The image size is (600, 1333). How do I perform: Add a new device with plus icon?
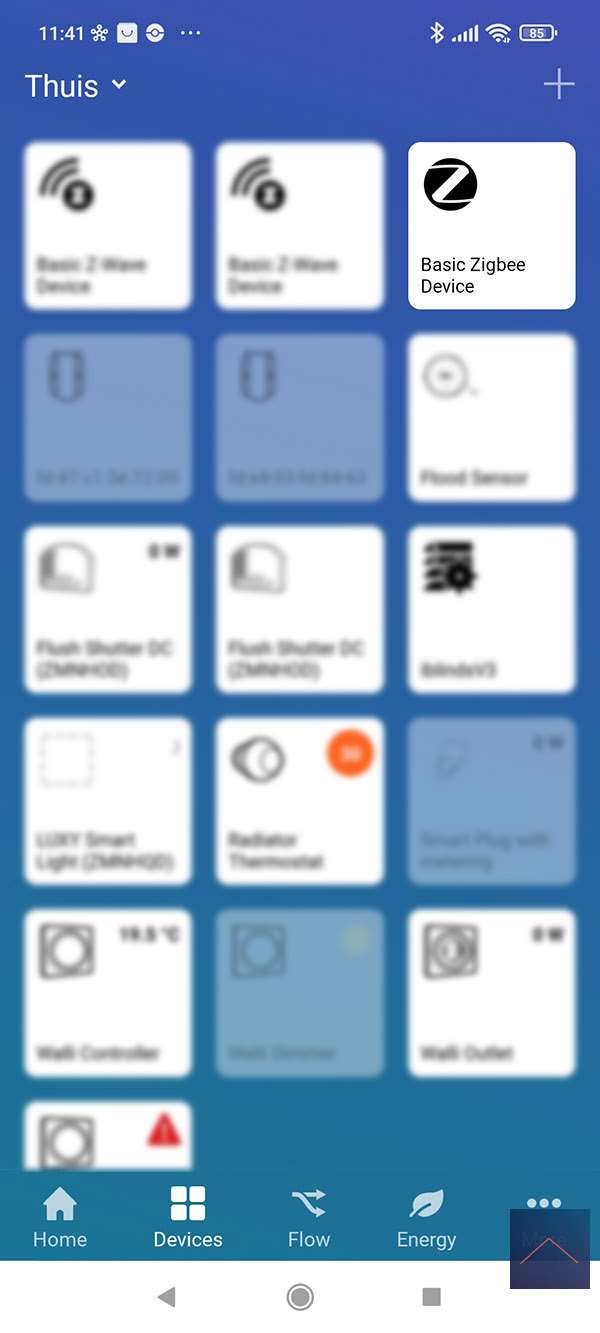coord(558,85)
